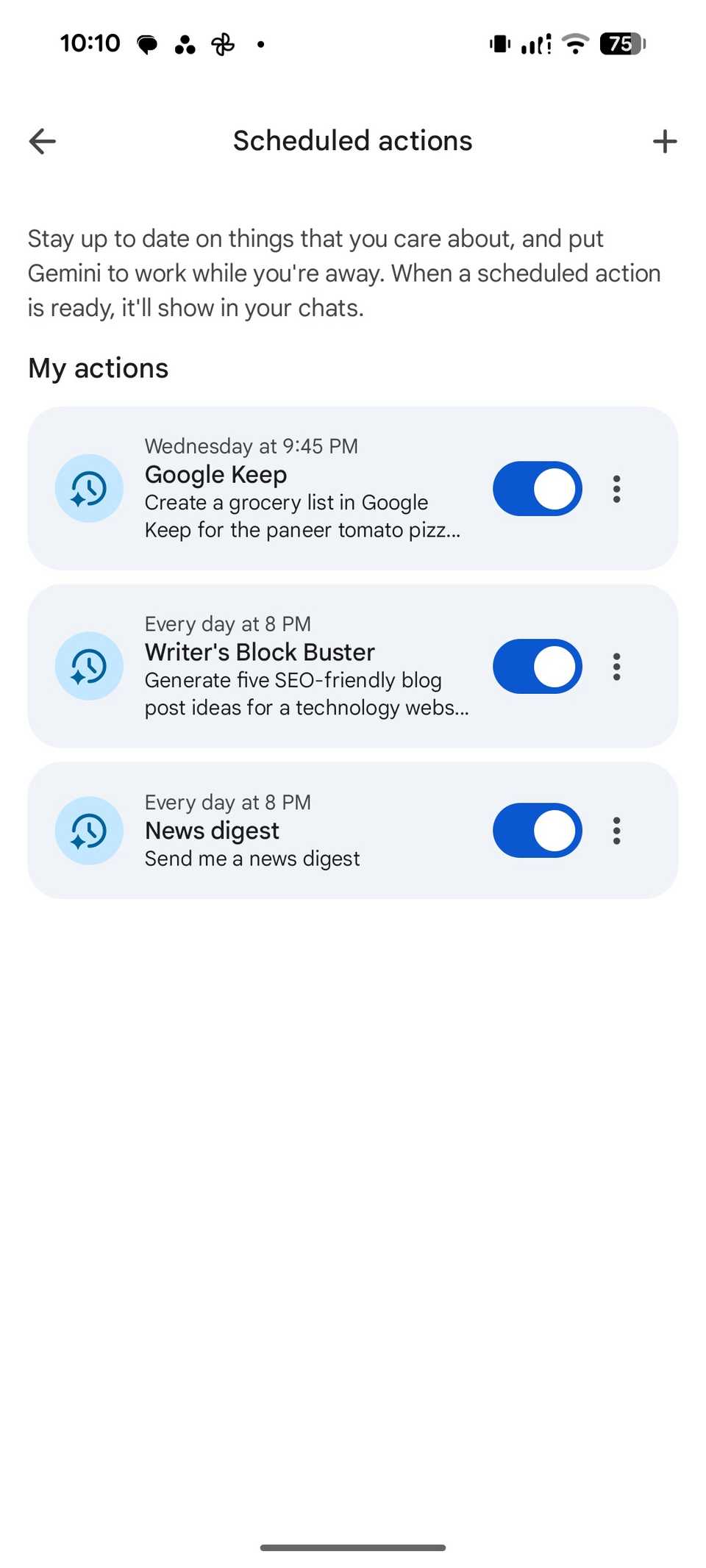Select the Scheduled actions title
The image size is (706, 1568).
(352, 140)
